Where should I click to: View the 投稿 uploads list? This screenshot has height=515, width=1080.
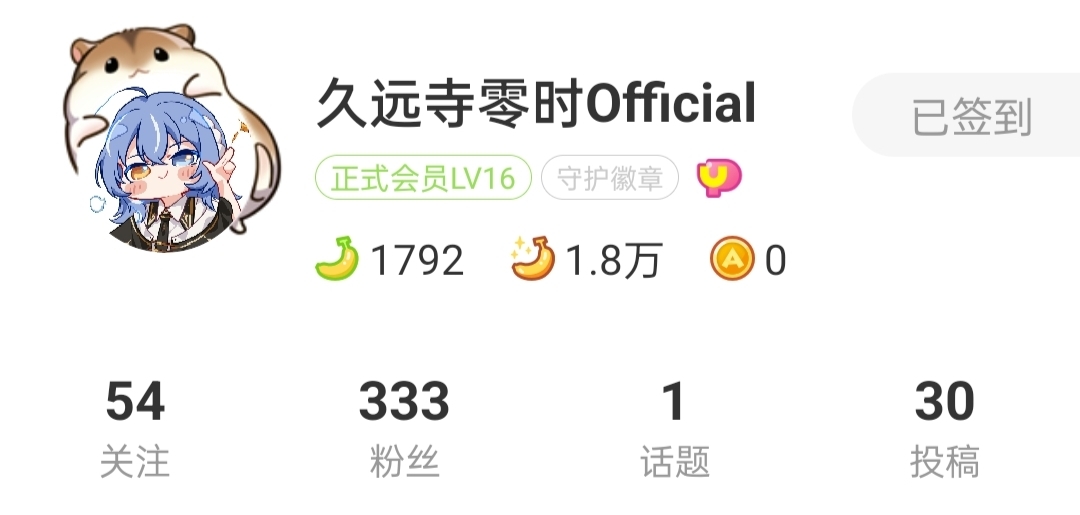tap(944, 430)
